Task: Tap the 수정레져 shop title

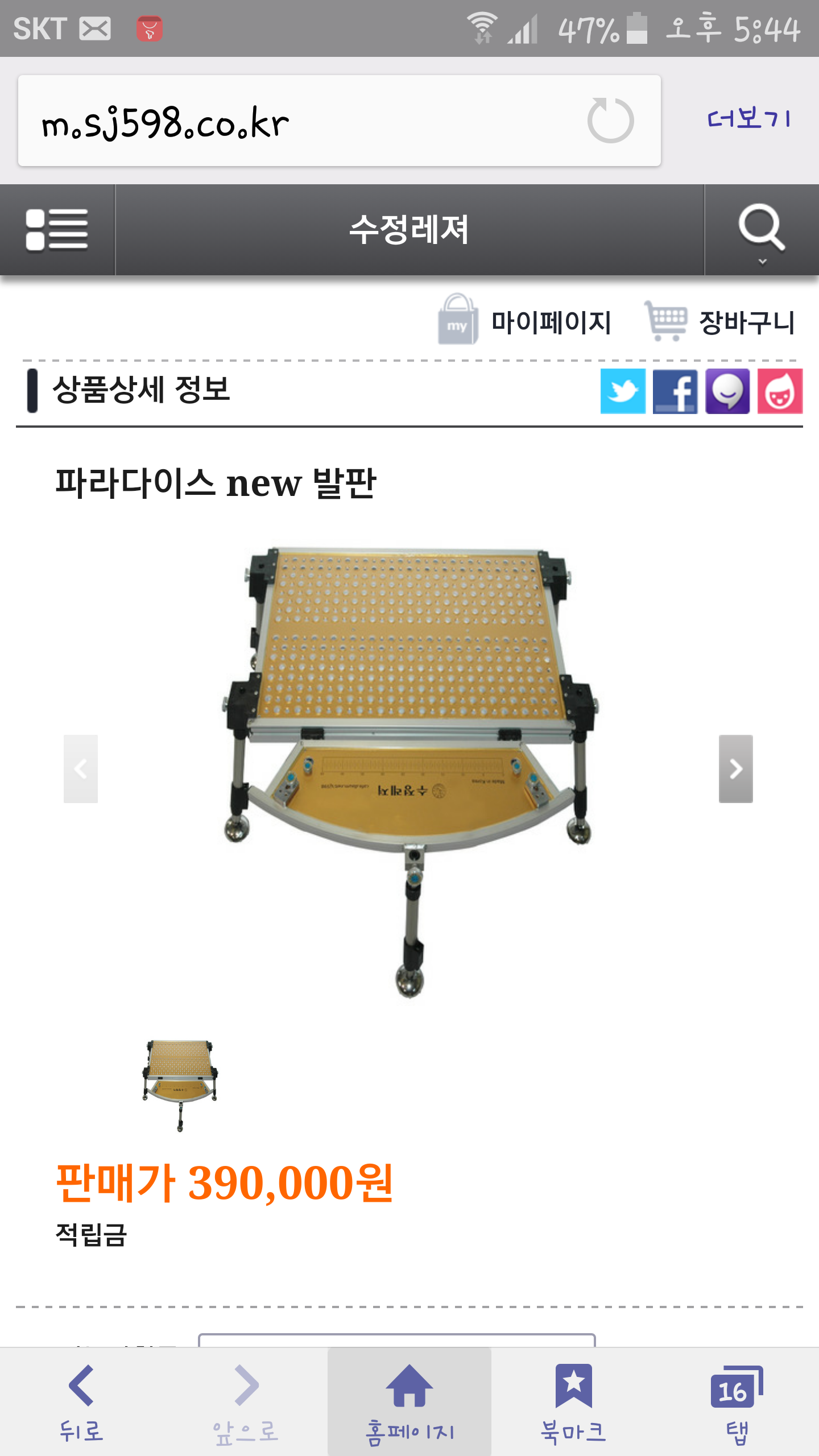Action: [409, 230]
